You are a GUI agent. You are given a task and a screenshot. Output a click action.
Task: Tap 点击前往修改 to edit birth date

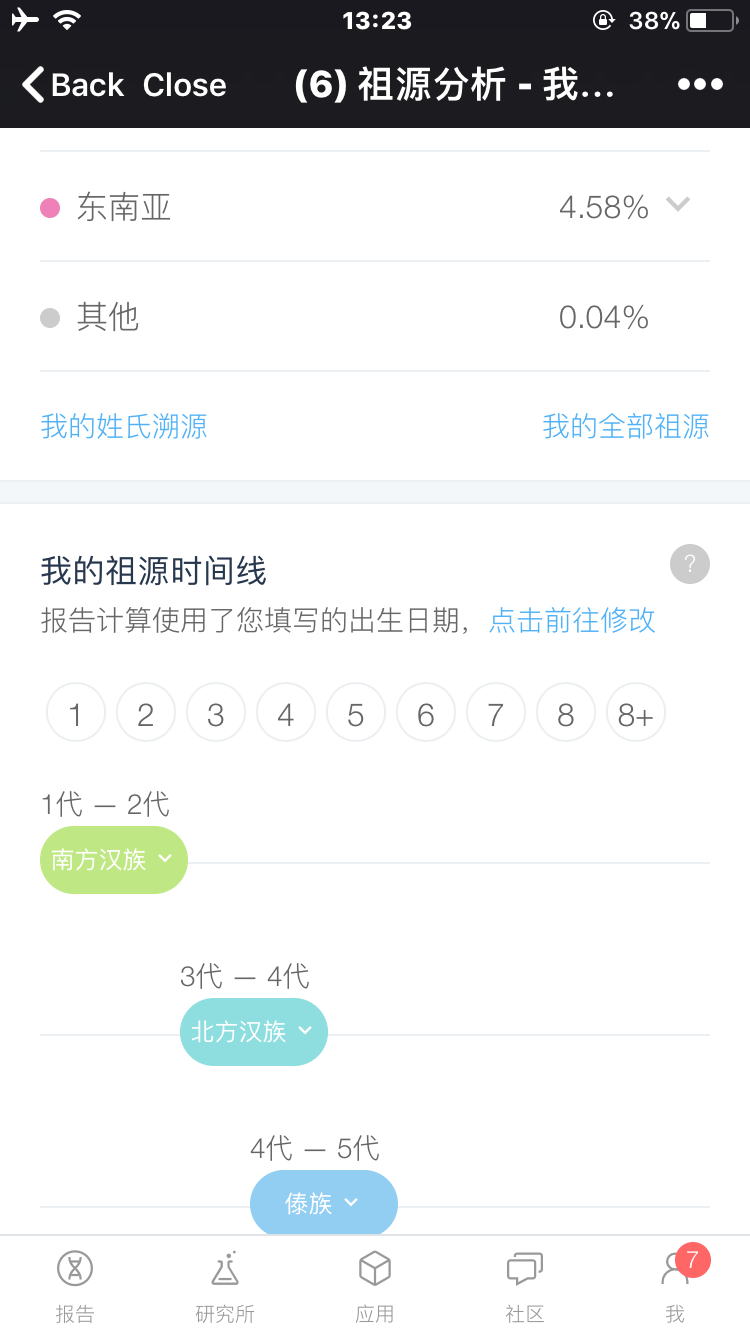pos(572,620)
